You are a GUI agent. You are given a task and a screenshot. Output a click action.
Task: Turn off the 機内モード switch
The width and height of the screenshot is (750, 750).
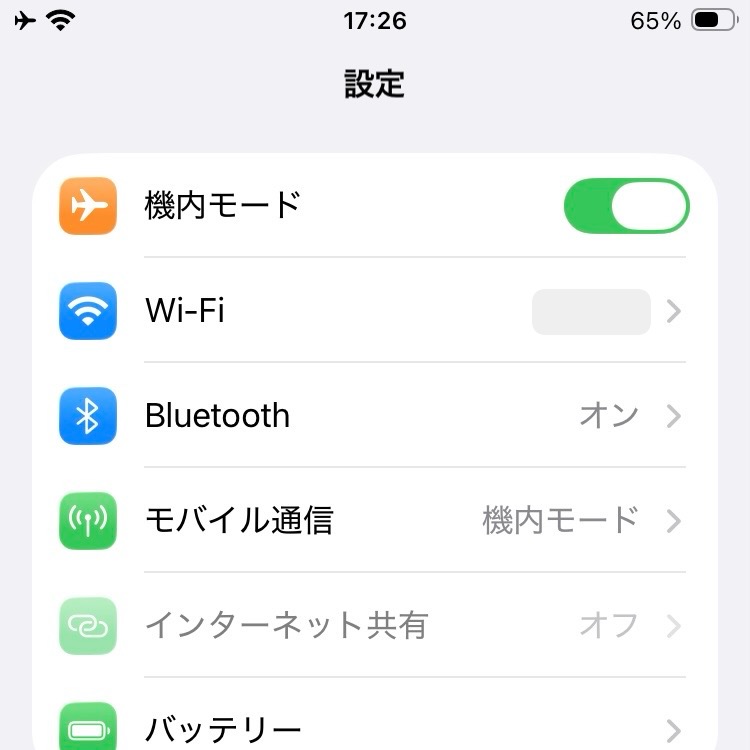626,206
